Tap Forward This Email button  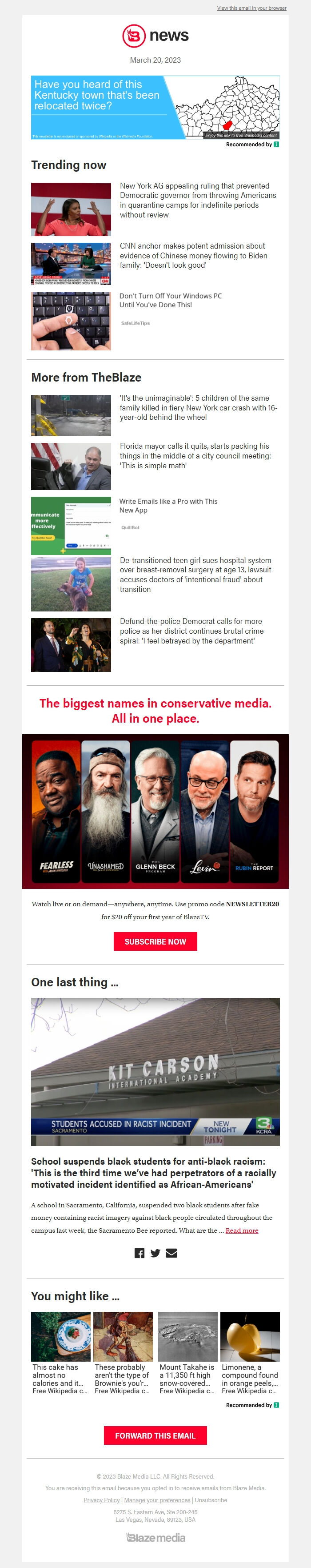tap(155, 1435)
